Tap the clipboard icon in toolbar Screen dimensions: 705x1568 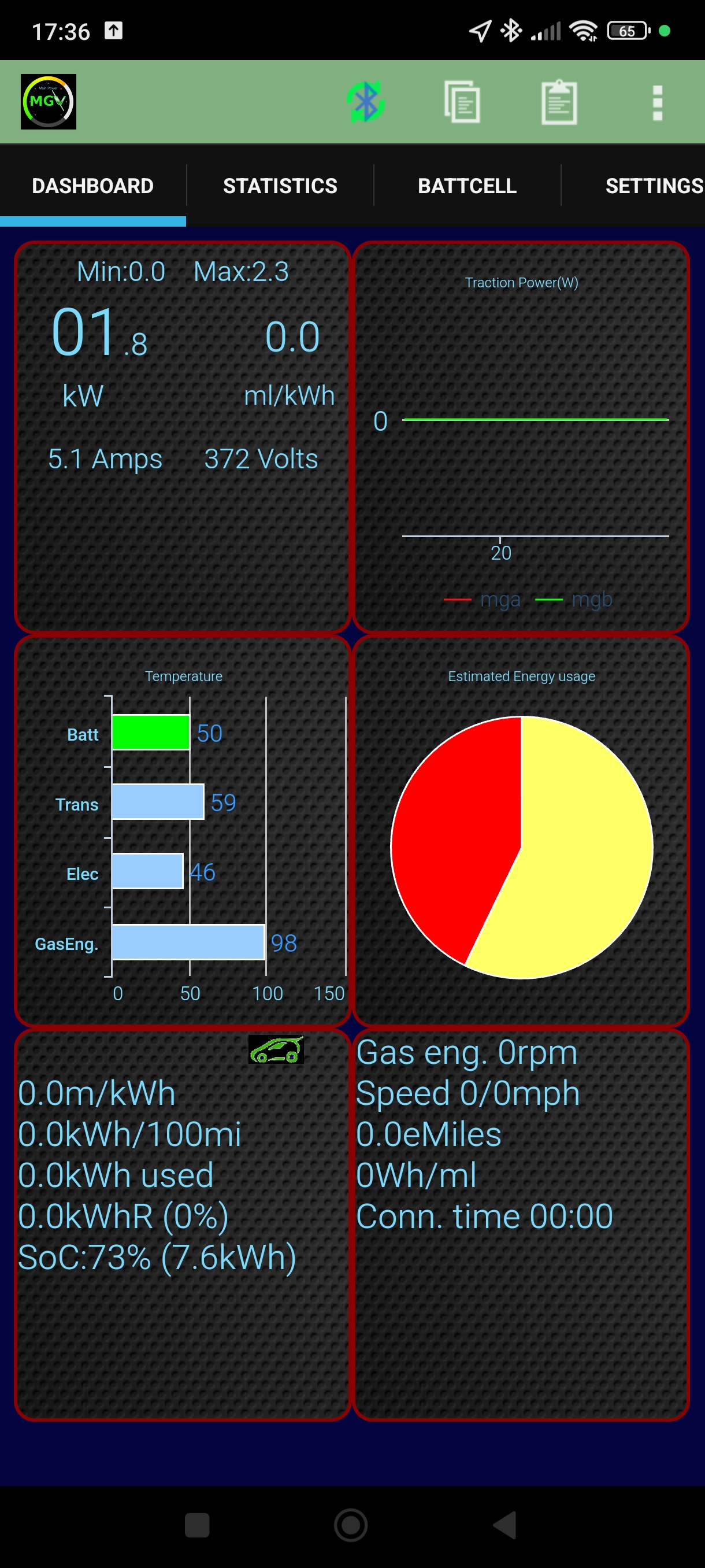tap(559, 102)
